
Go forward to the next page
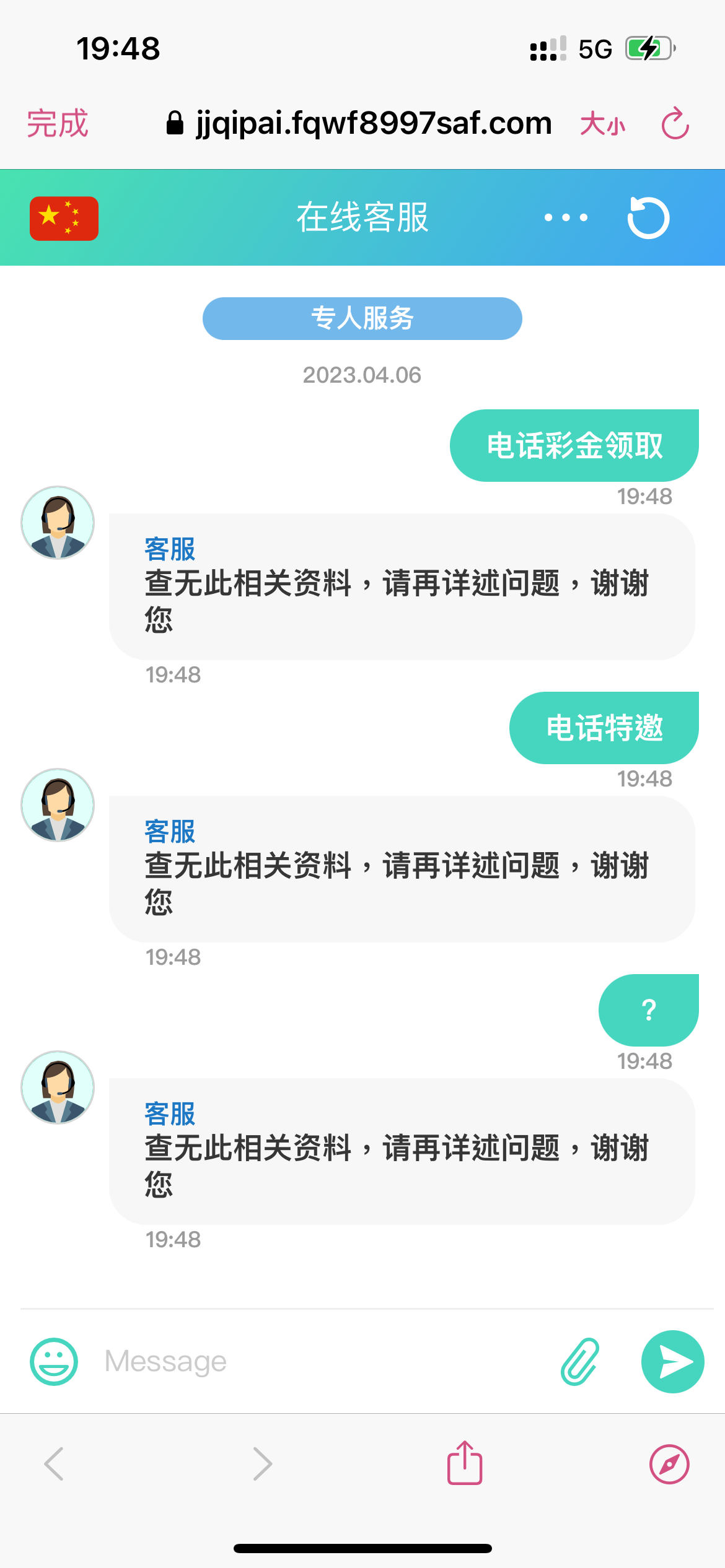click(262, 1464)
